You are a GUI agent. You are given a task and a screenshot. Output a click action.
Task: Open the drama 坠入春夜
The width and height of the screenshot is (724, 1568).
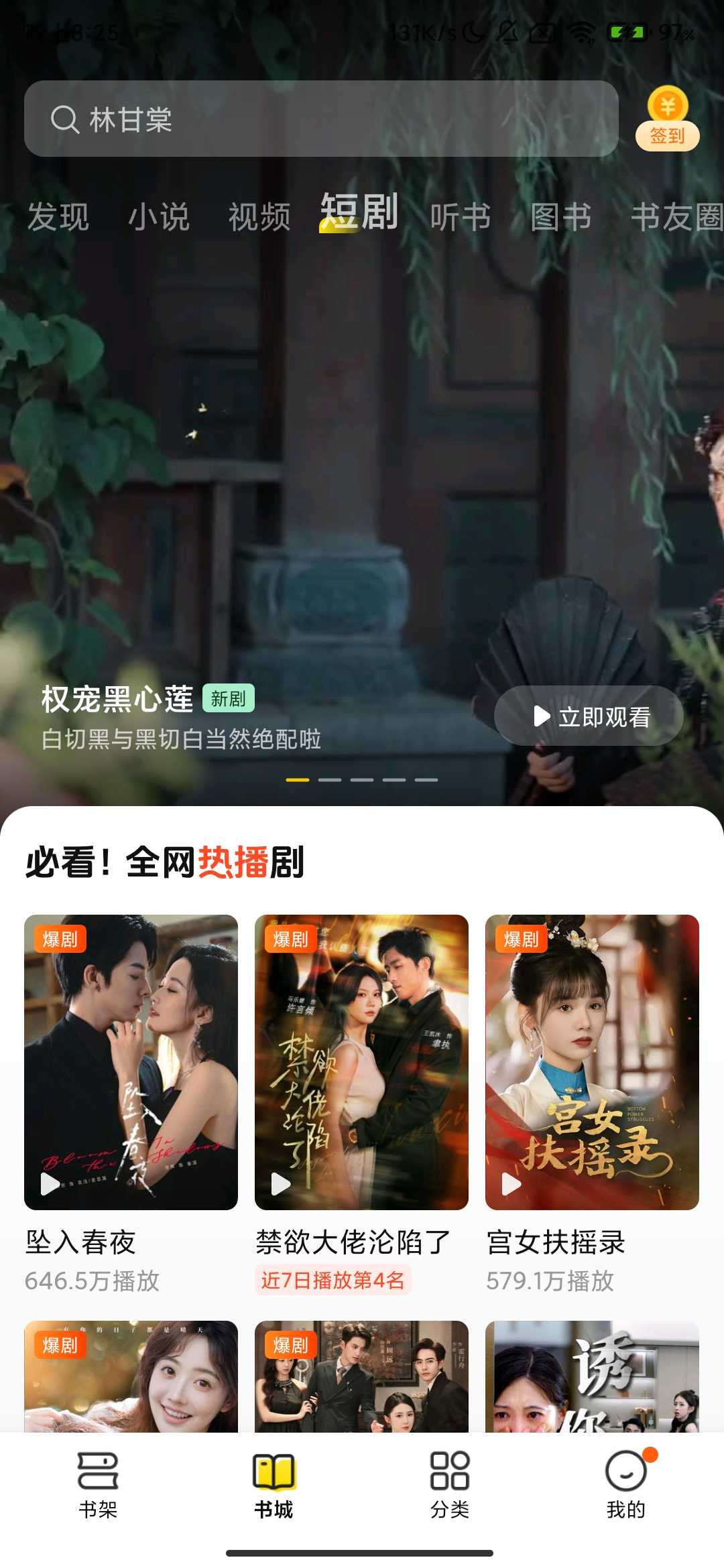tap(131, 1062)
